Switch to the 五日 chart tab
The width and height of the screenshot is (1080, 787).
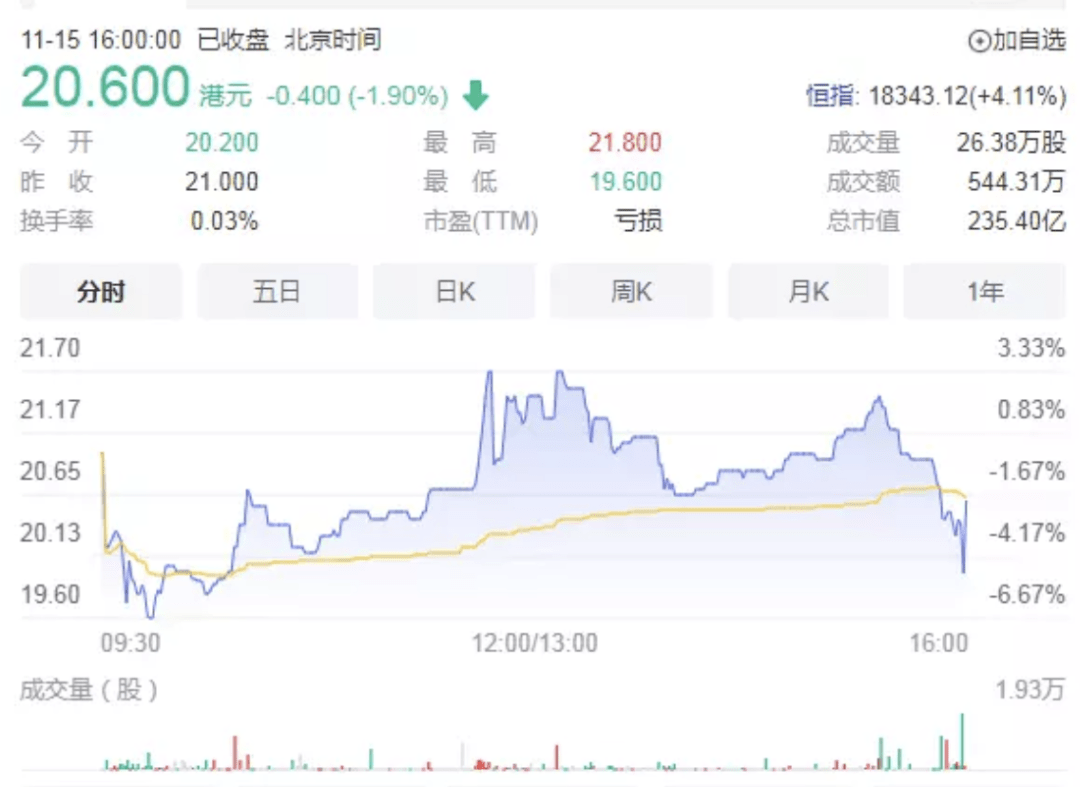(x=277, y=292)
